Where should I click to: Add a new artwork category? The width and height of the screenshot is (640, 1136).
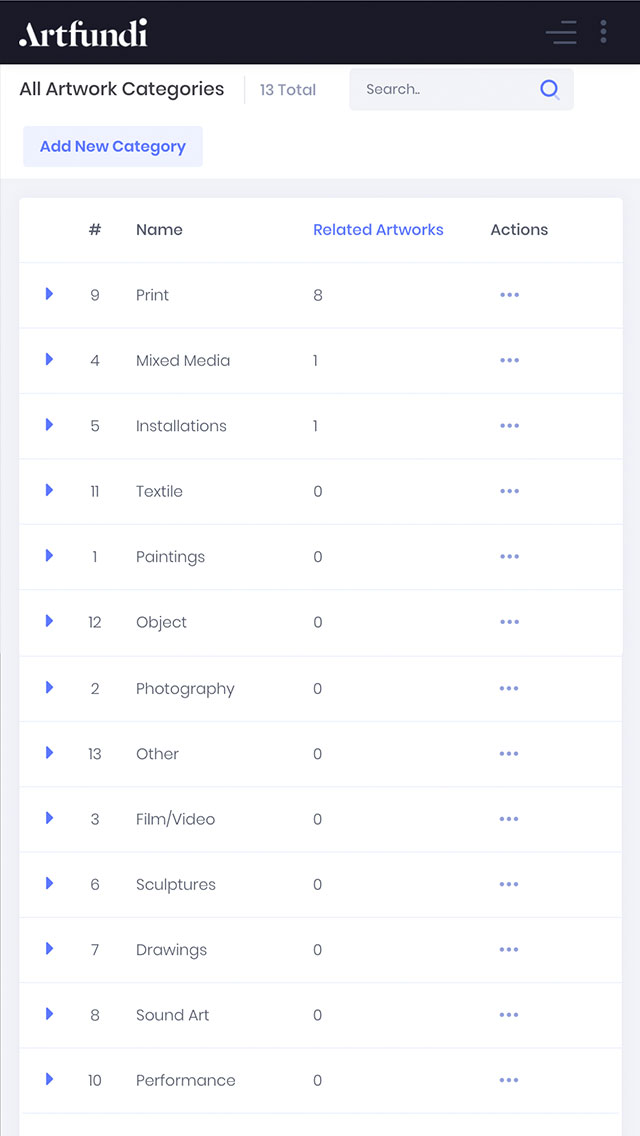click(113, 146)
